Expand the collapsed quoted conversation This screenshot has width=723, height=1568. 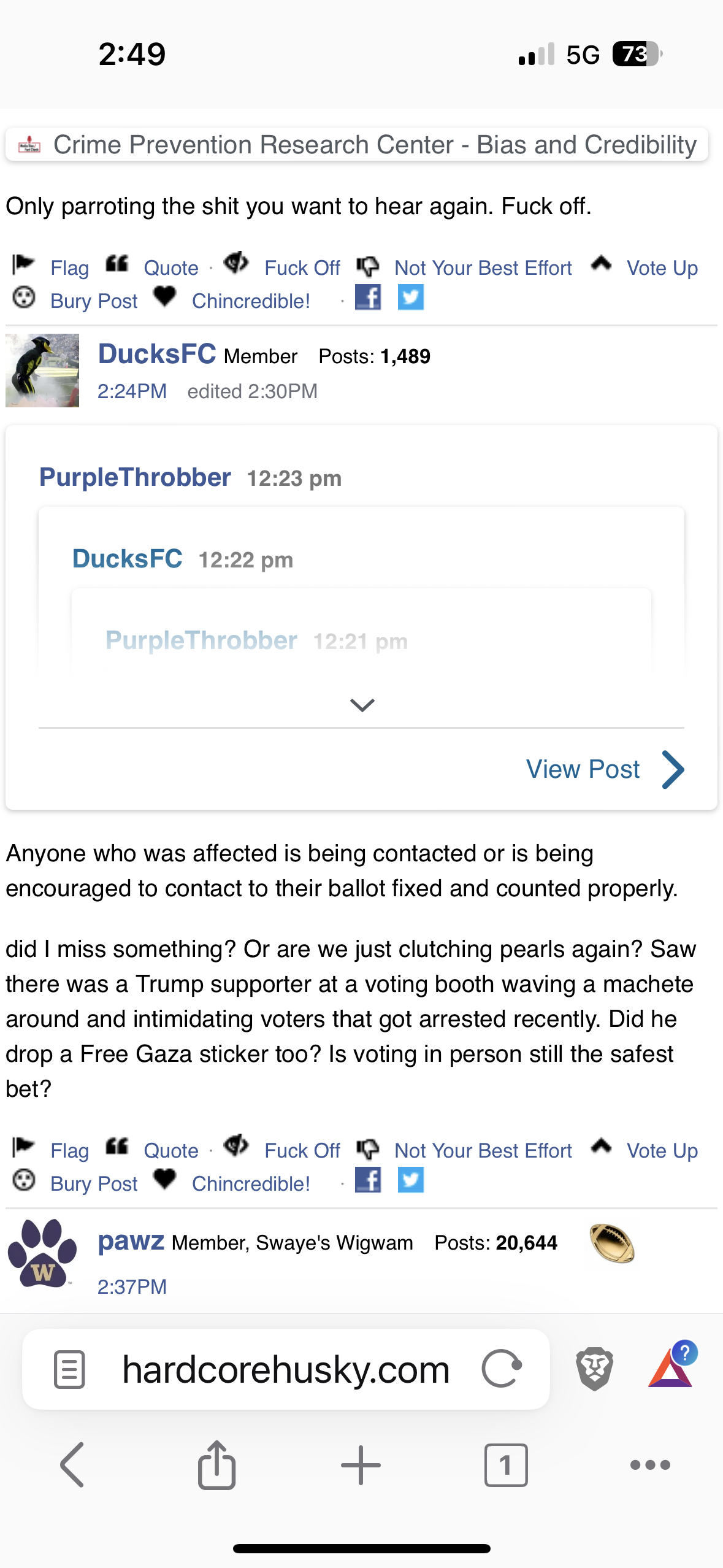362,705
